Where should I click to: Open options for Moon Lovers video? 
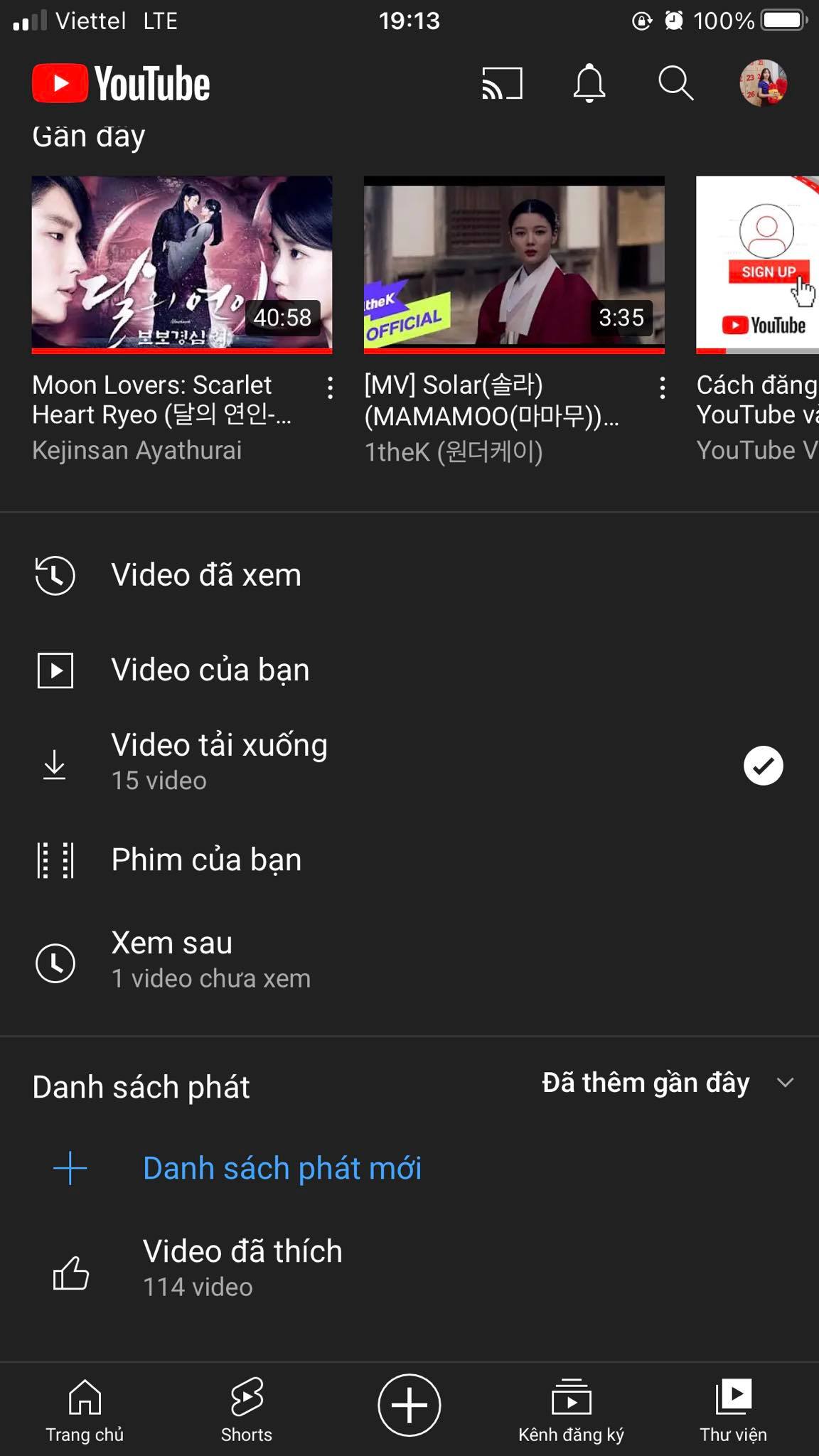click(330, 388)
